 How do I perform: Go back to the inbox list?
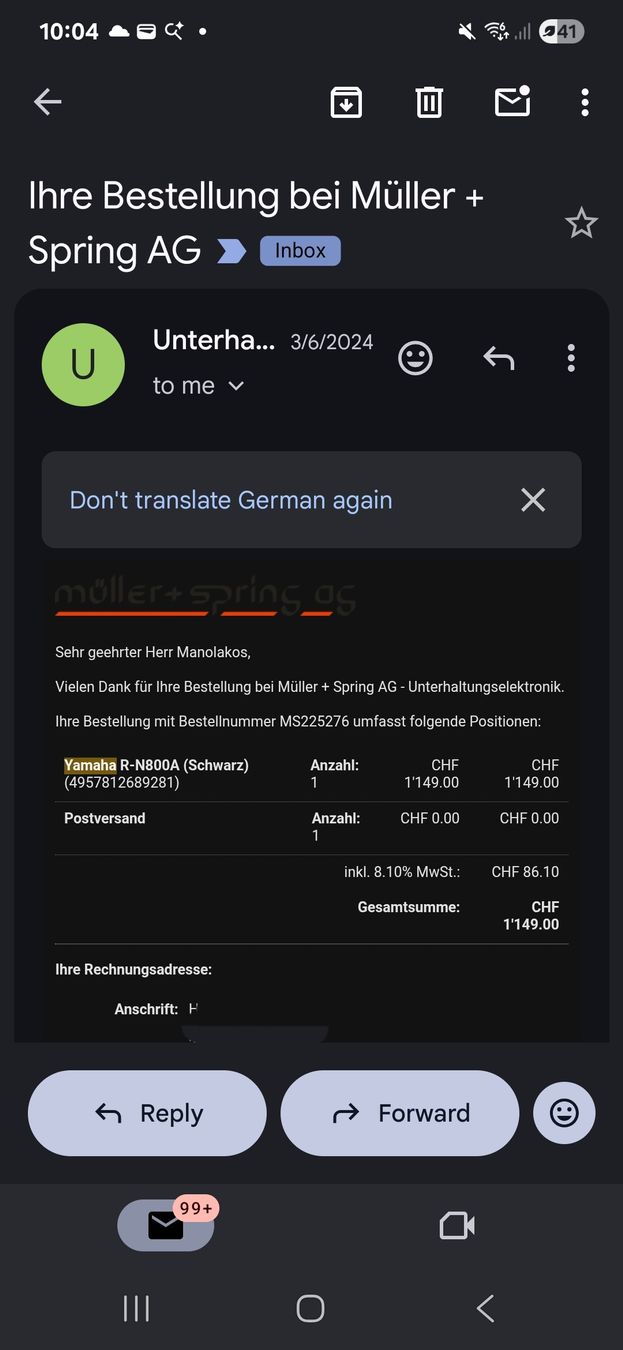point(47,102)
